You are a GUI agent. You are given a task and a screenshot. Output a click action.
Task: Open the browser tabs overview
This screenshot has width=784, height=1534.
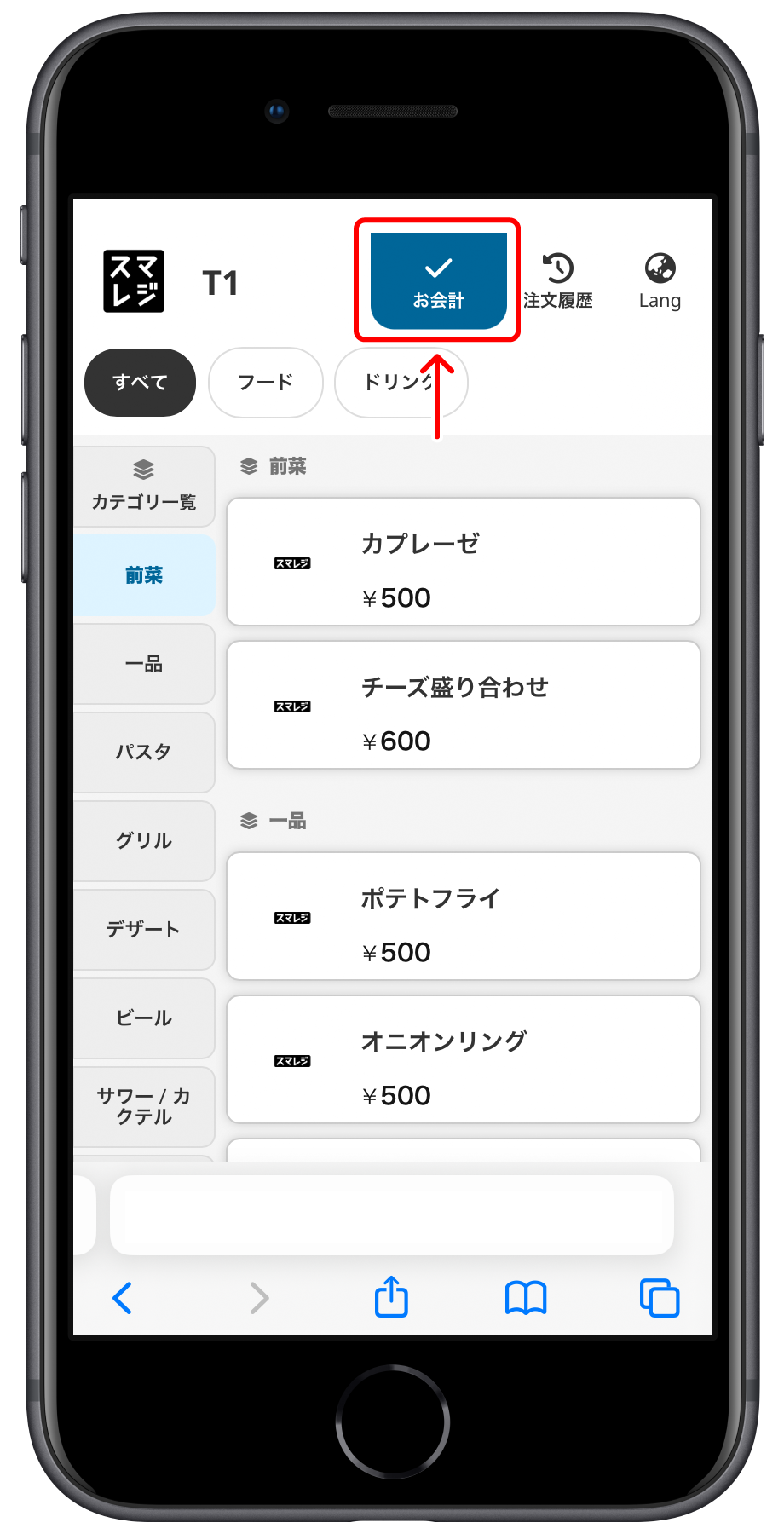pyautogui.click(x=660, y=1298)
